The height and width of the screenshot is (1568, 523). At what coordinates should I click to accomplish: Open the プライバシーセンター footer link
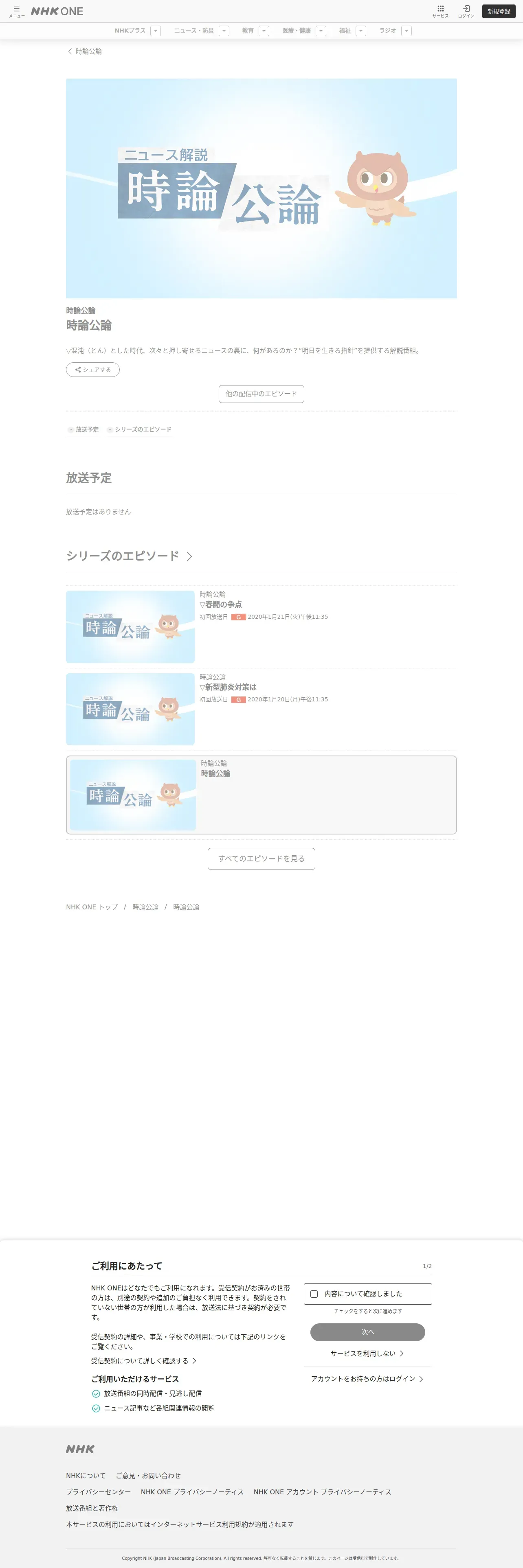click(x=99, y=1492)
